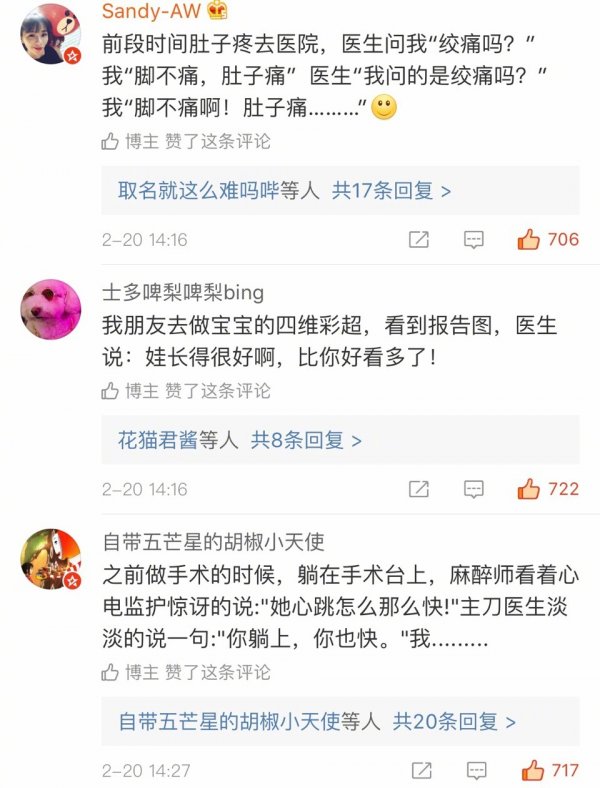Open Sandy-AW's profile avatar
Screen dimensions: 600x788
(50, 34)
